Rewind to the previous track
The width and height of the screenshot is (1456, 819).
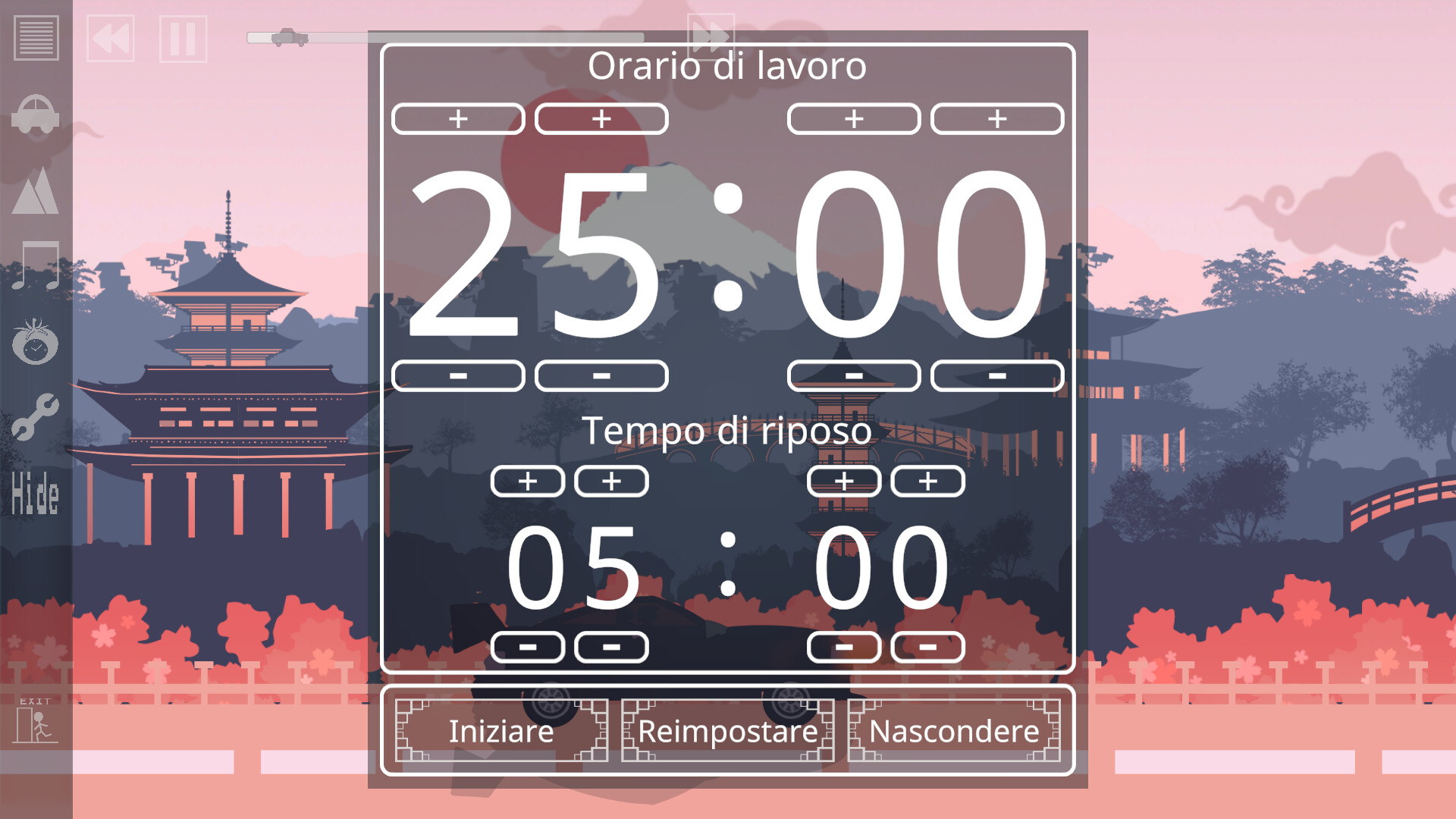(x=111, y=38)
